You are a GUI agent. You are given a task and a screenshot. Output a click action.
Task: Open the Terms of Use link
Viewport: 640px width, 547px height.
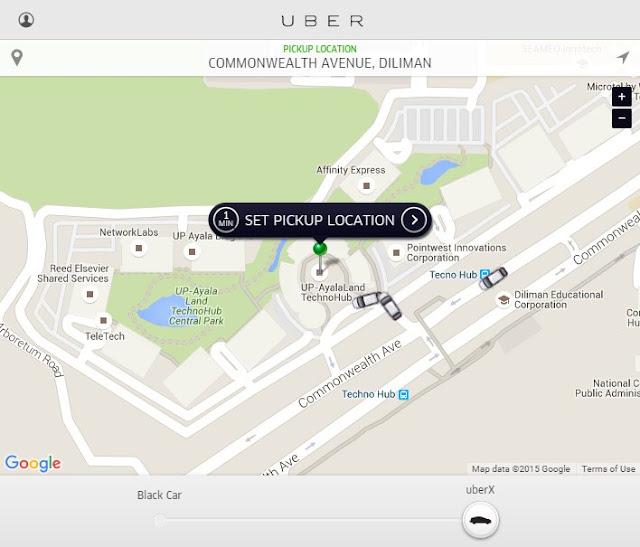[x=608, y=469]
